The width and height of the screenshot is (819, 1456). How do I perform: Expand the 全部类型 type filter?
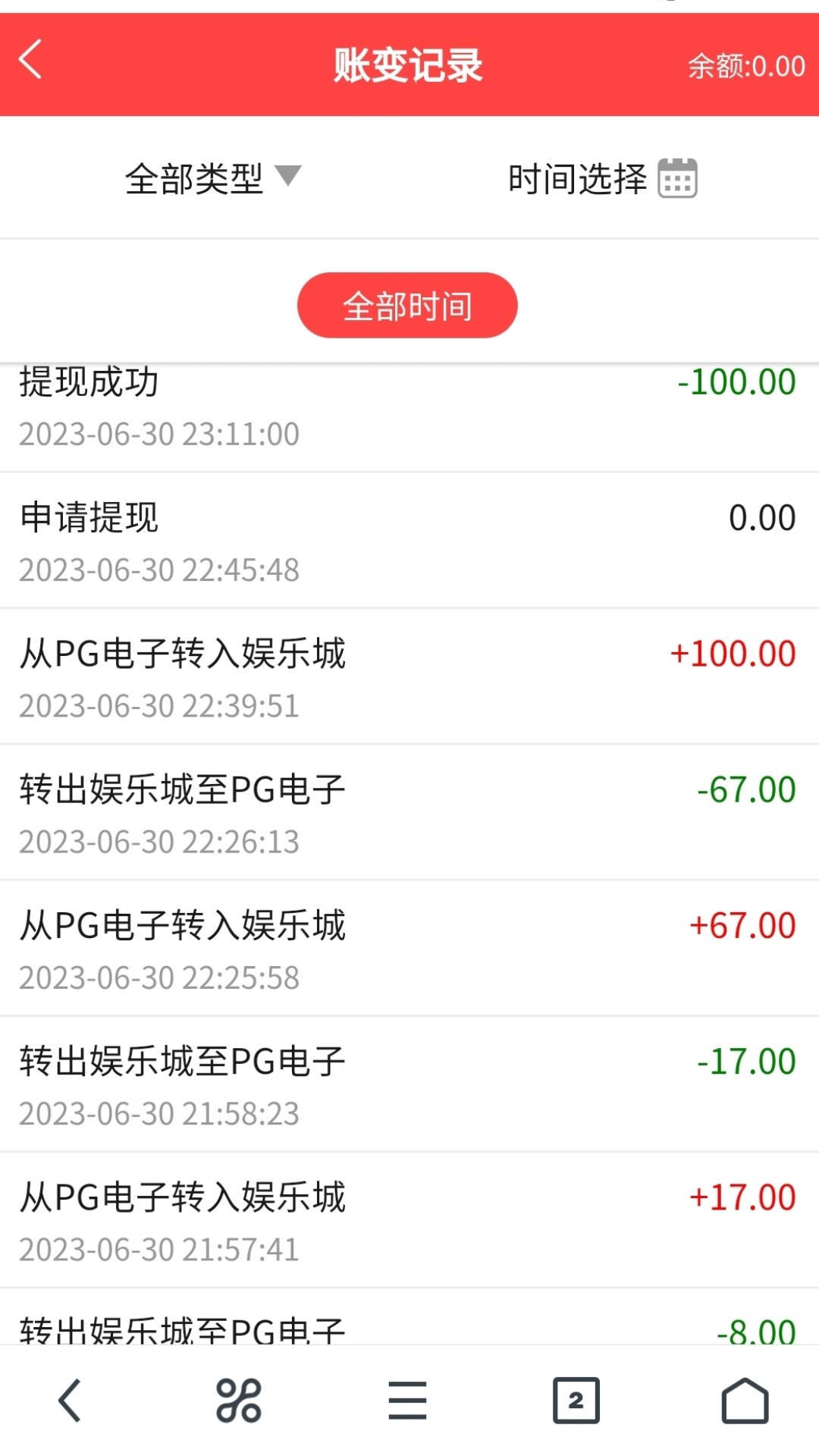(x=213, y=179)
